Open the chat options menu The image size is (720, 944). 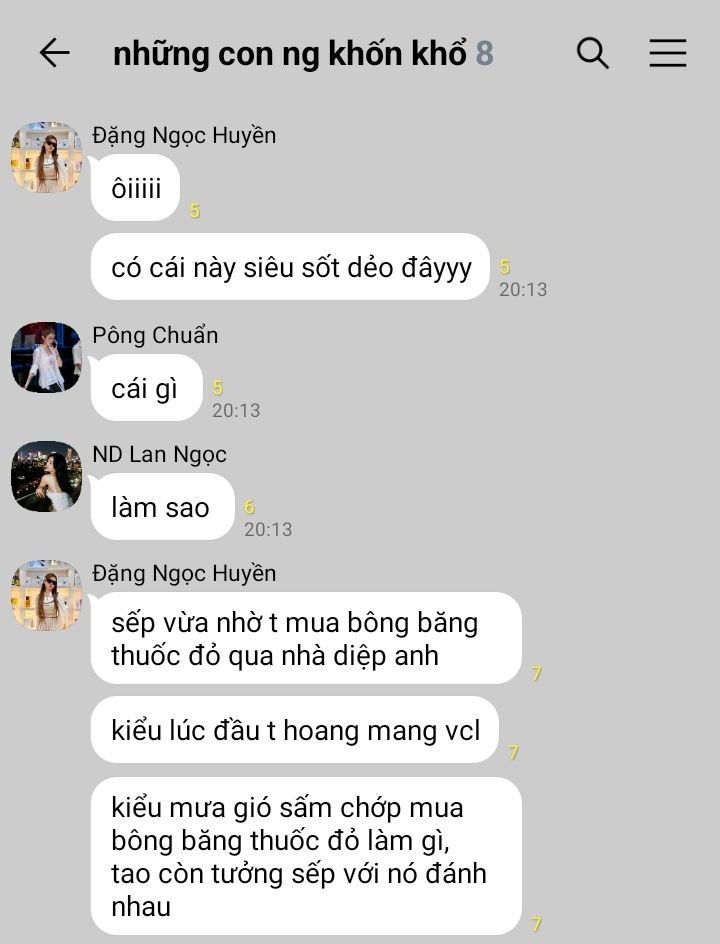click(x=667, y=53)
